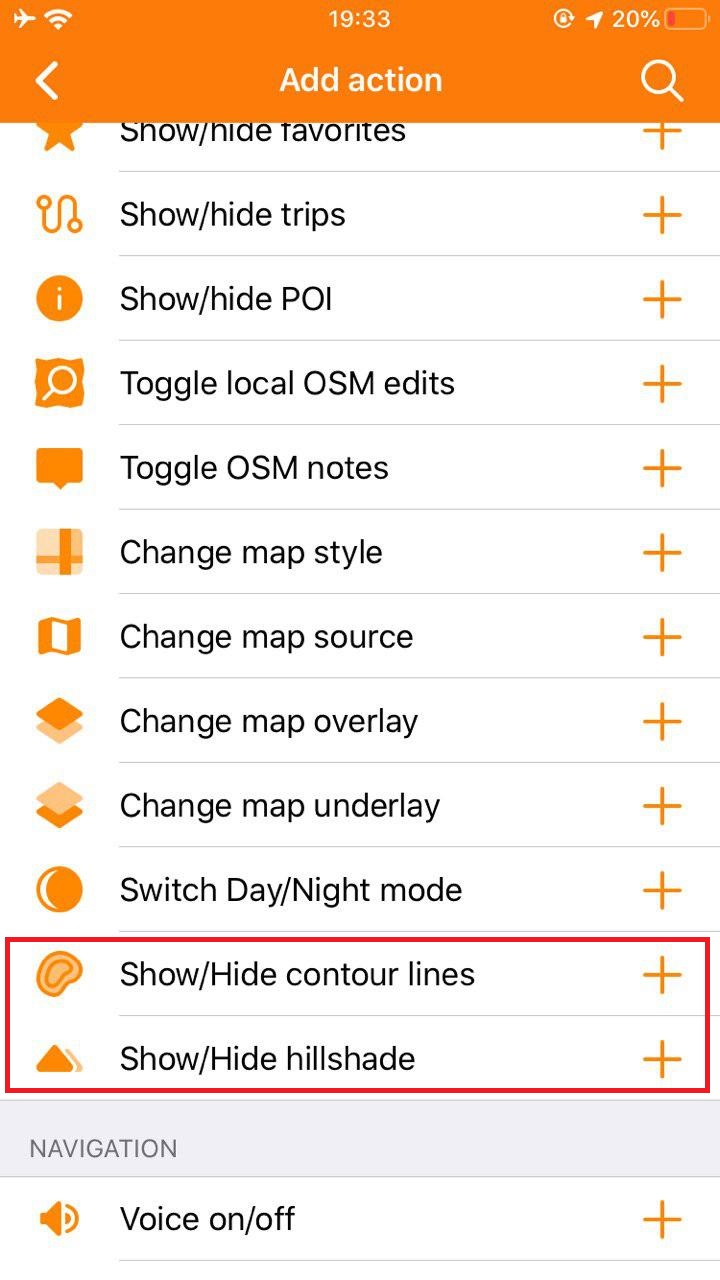Add the Change map overlay action
The height and width of the screenshot is (1280, 720).
661,721
